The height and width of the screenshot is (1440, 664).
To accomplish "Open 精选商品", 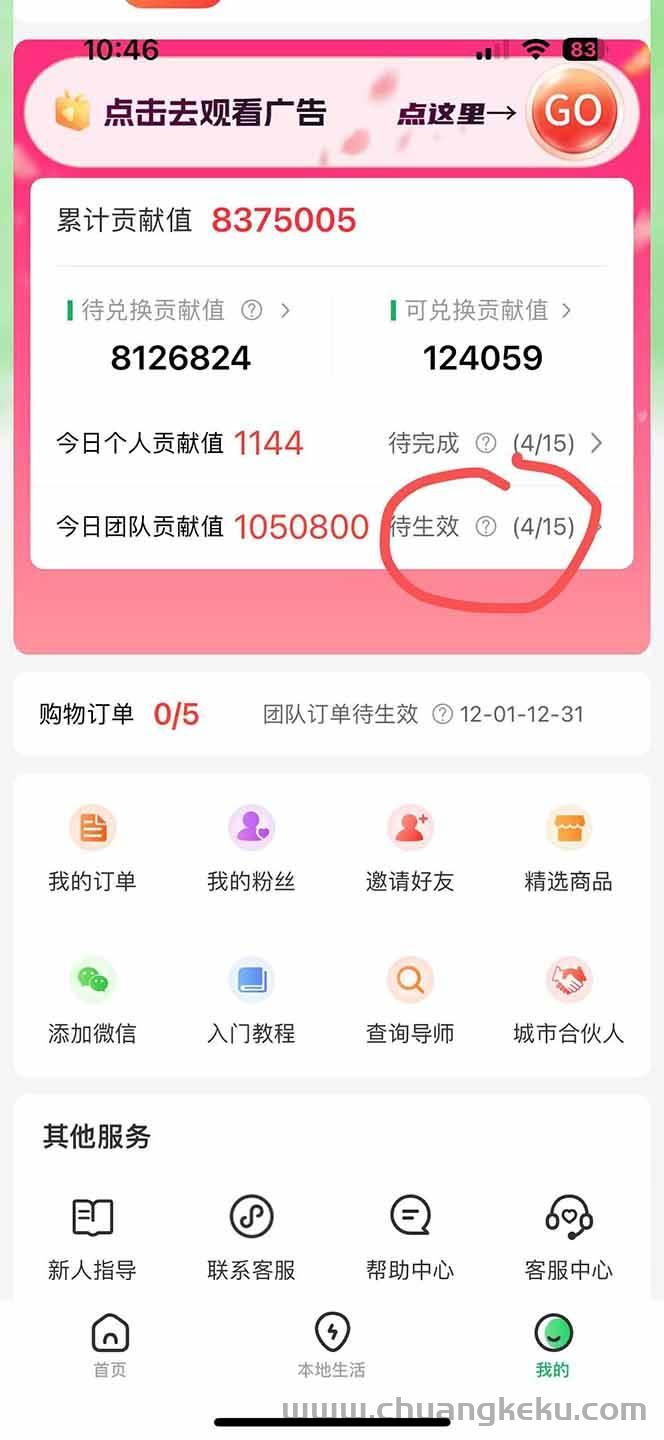I will (x=568, y=848).
